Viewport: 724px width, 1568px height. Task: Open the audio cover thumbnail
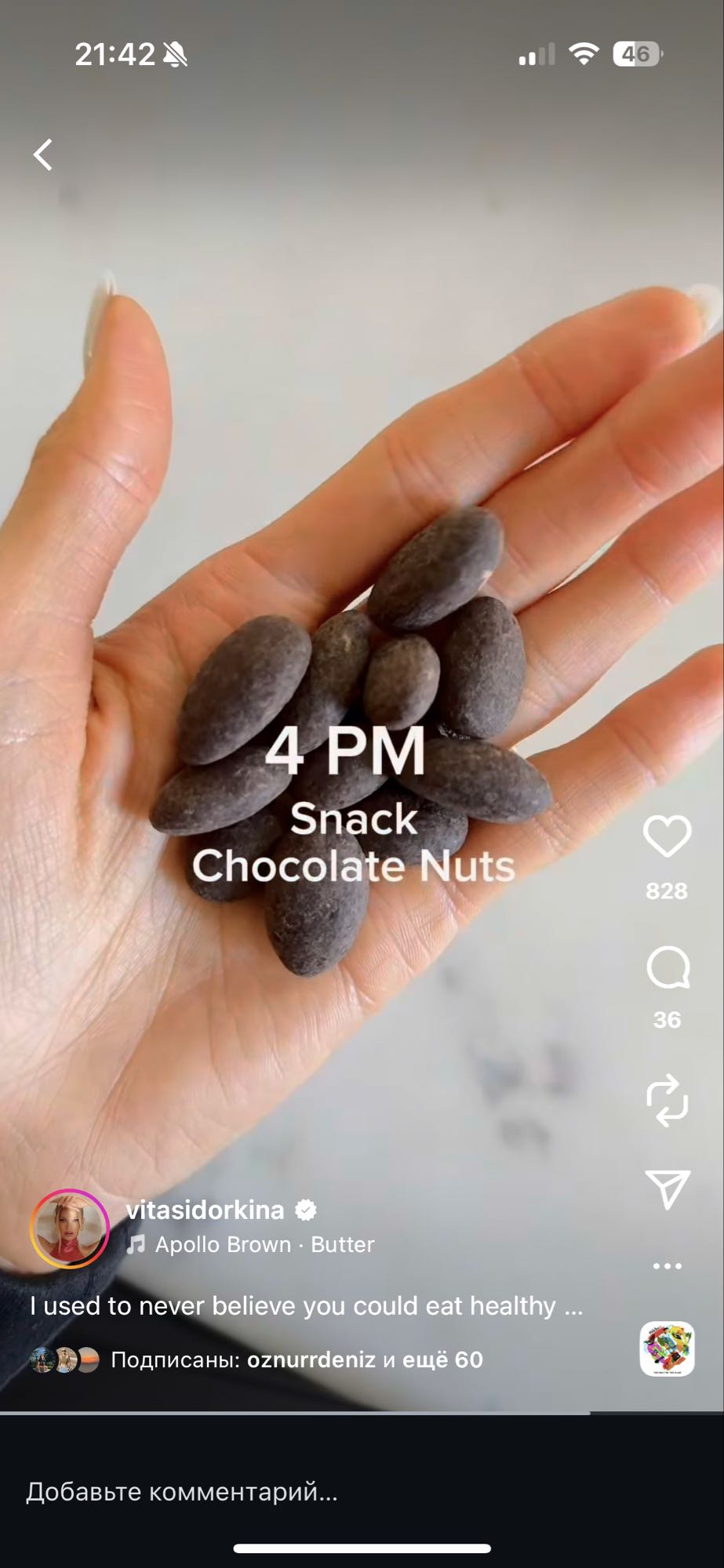(667, 1348)
